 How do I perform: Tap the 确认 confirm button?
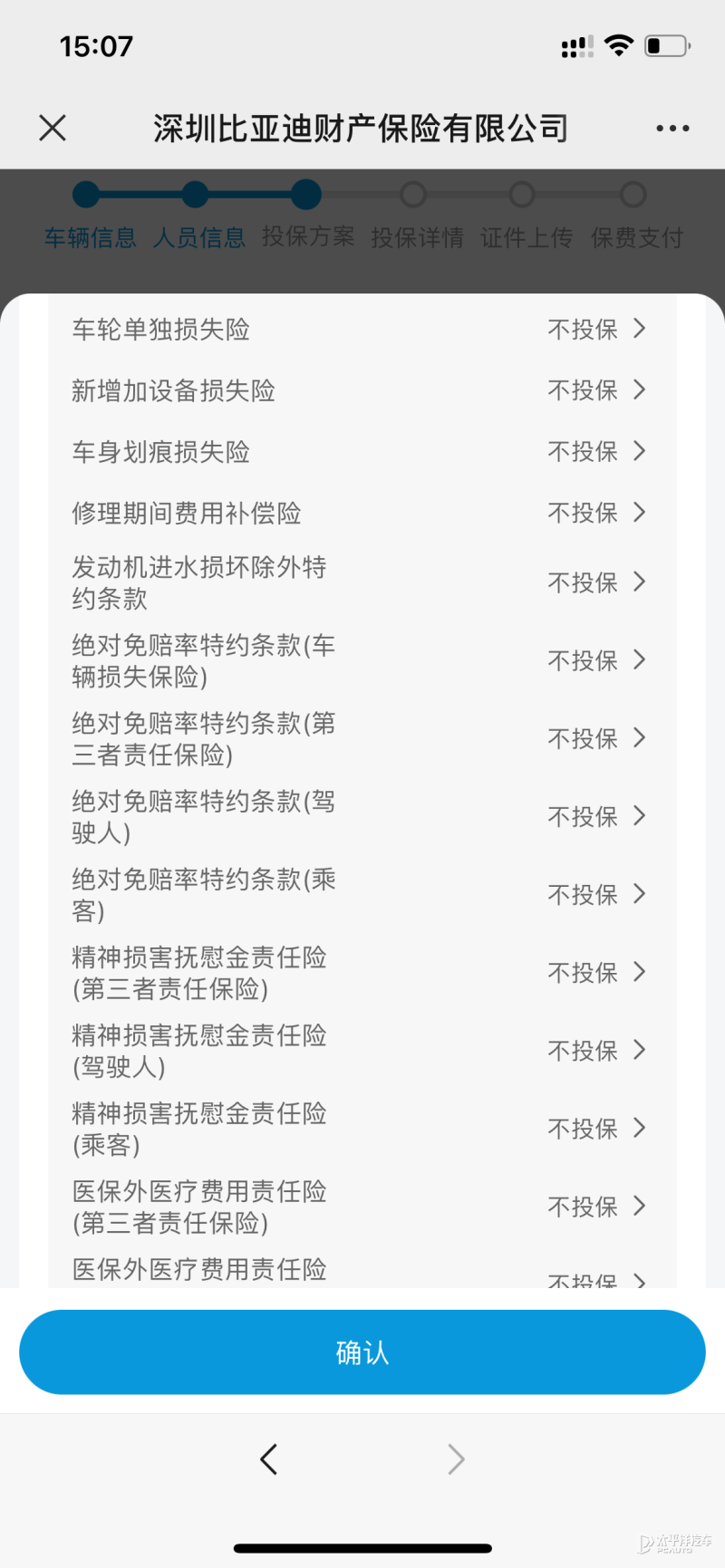click(x=362, y=1352)
